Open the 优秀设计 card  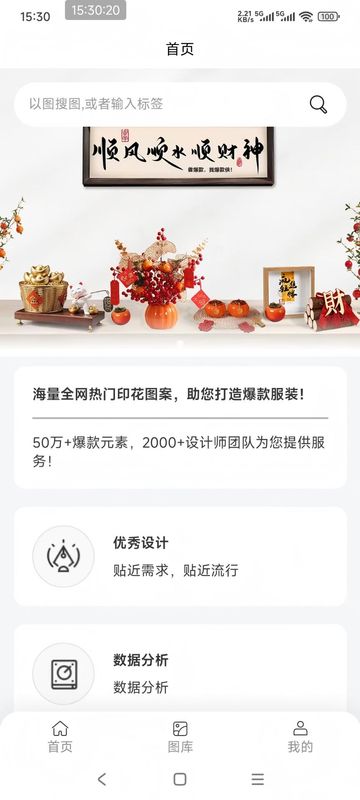(x=180, y=556)
